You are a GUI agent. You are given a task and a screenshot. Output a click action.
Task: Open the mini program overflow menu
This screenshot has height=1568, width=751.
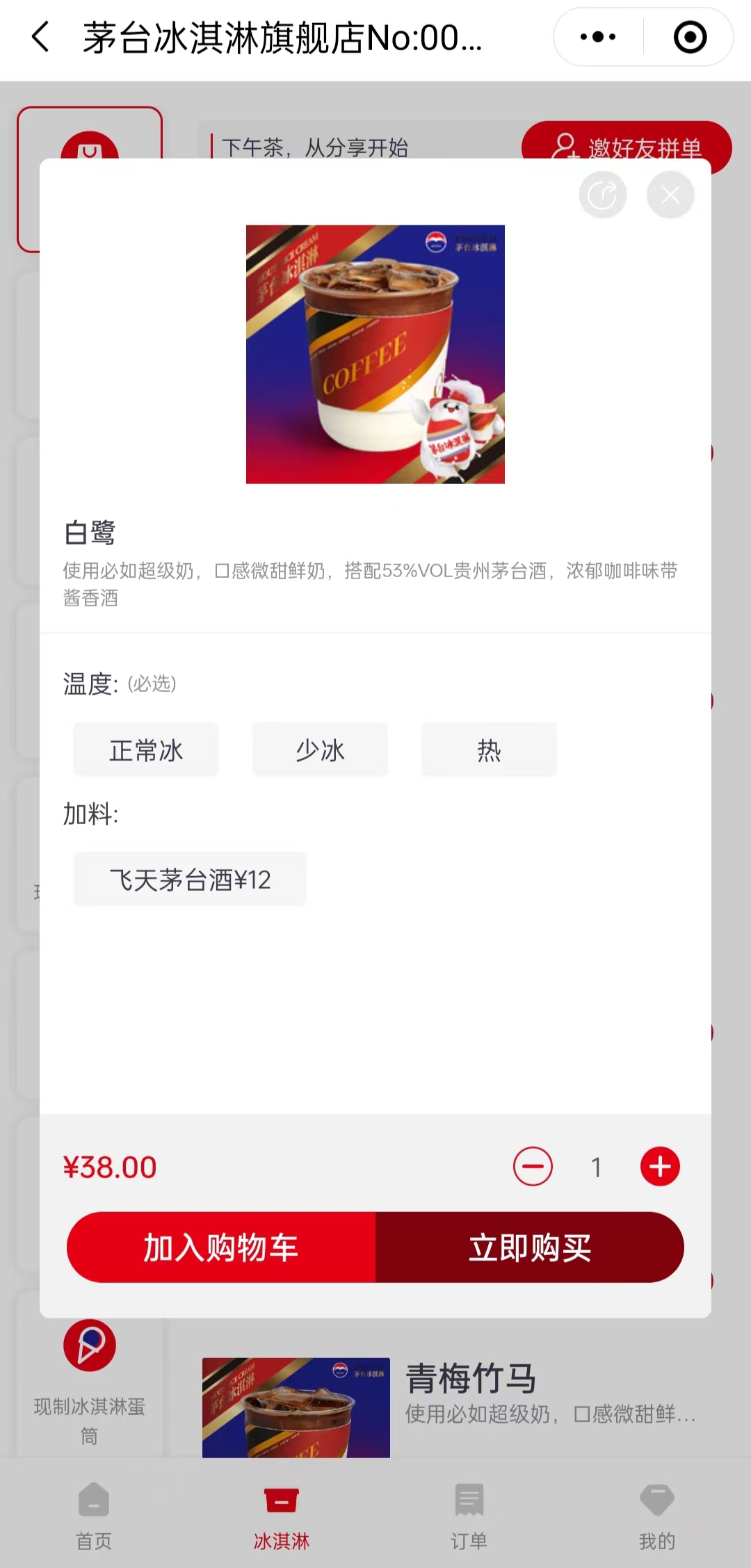(x=598, y=38)
